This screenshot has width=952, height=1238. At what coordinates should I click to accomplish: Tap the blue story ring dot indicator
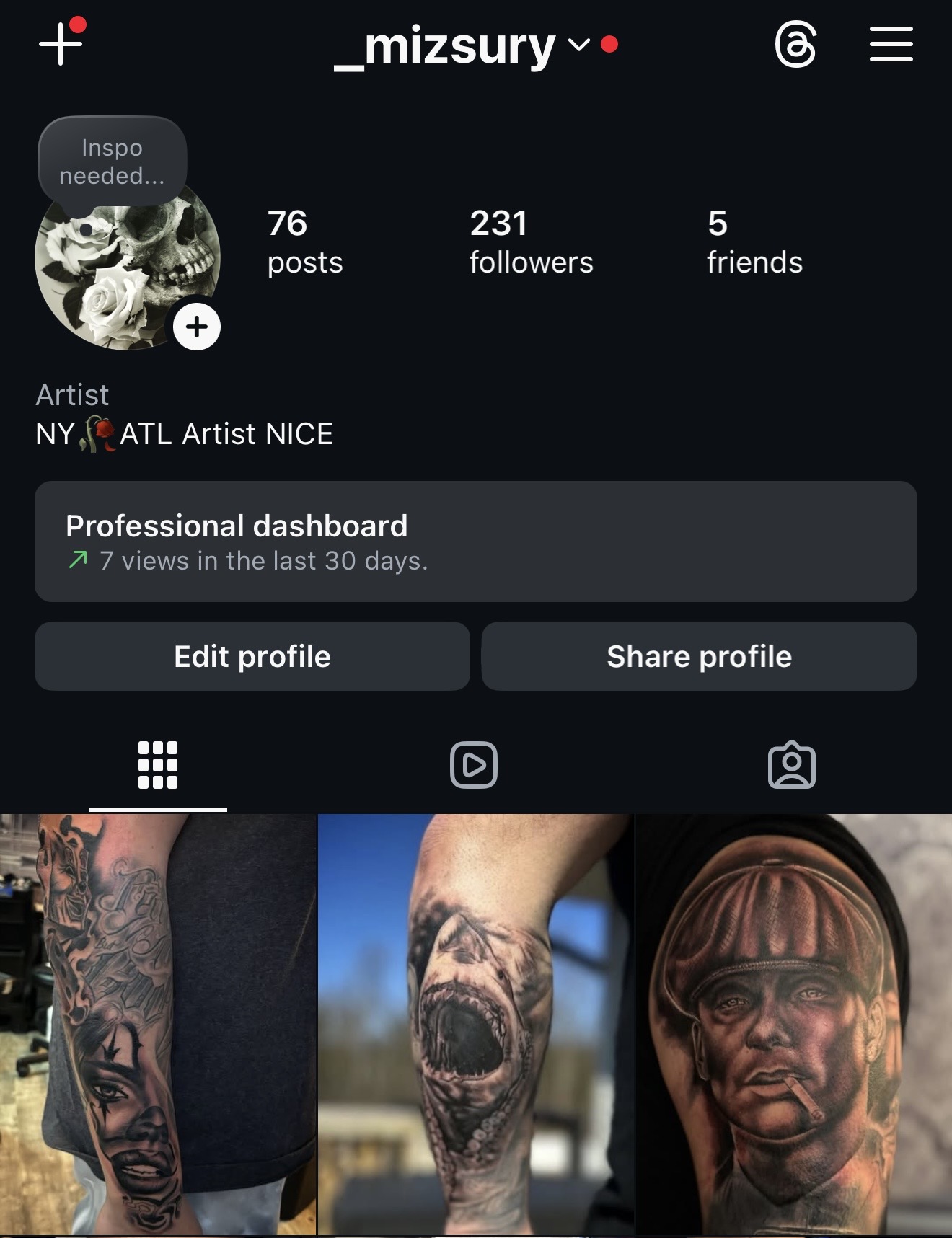[86, 228]
